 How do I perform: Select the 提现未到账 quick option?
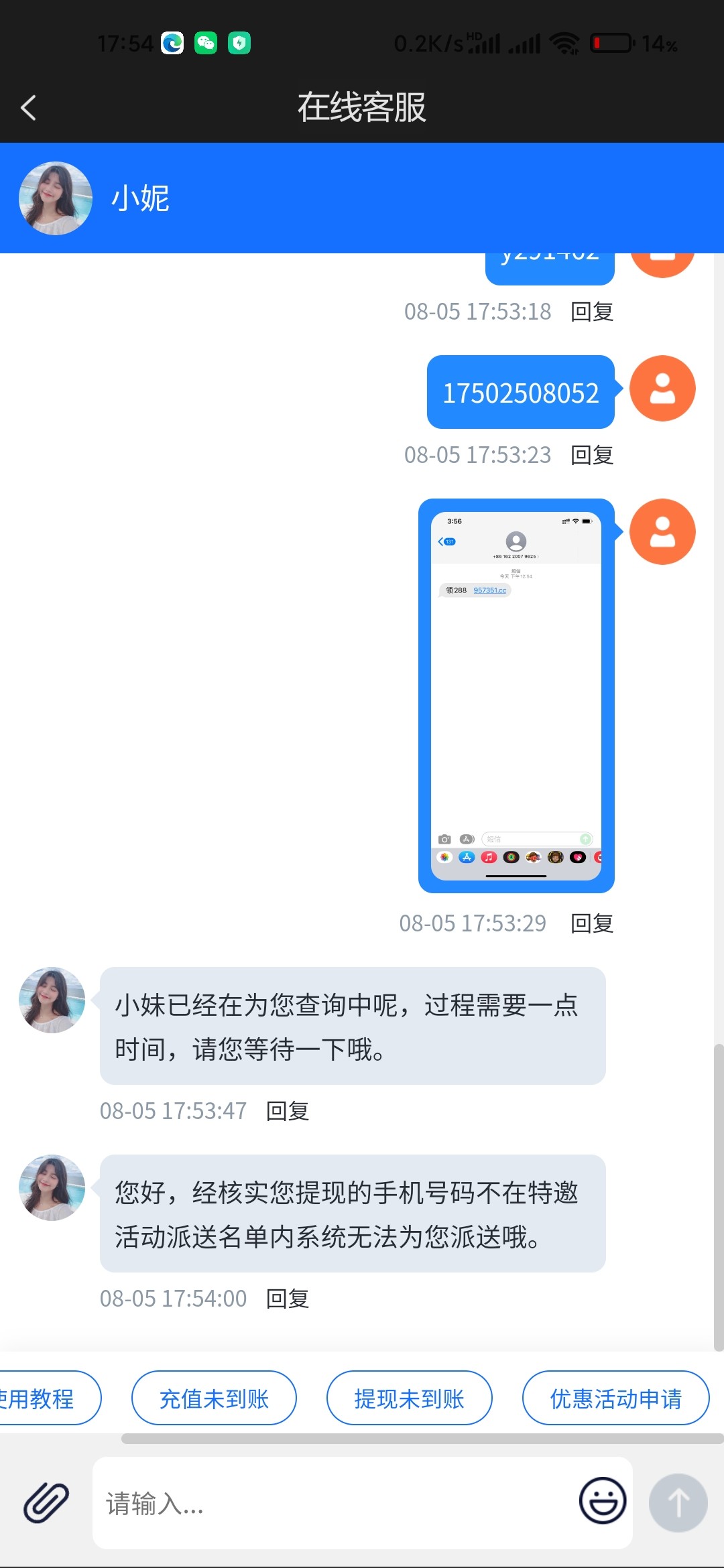tap(409, 1398)
